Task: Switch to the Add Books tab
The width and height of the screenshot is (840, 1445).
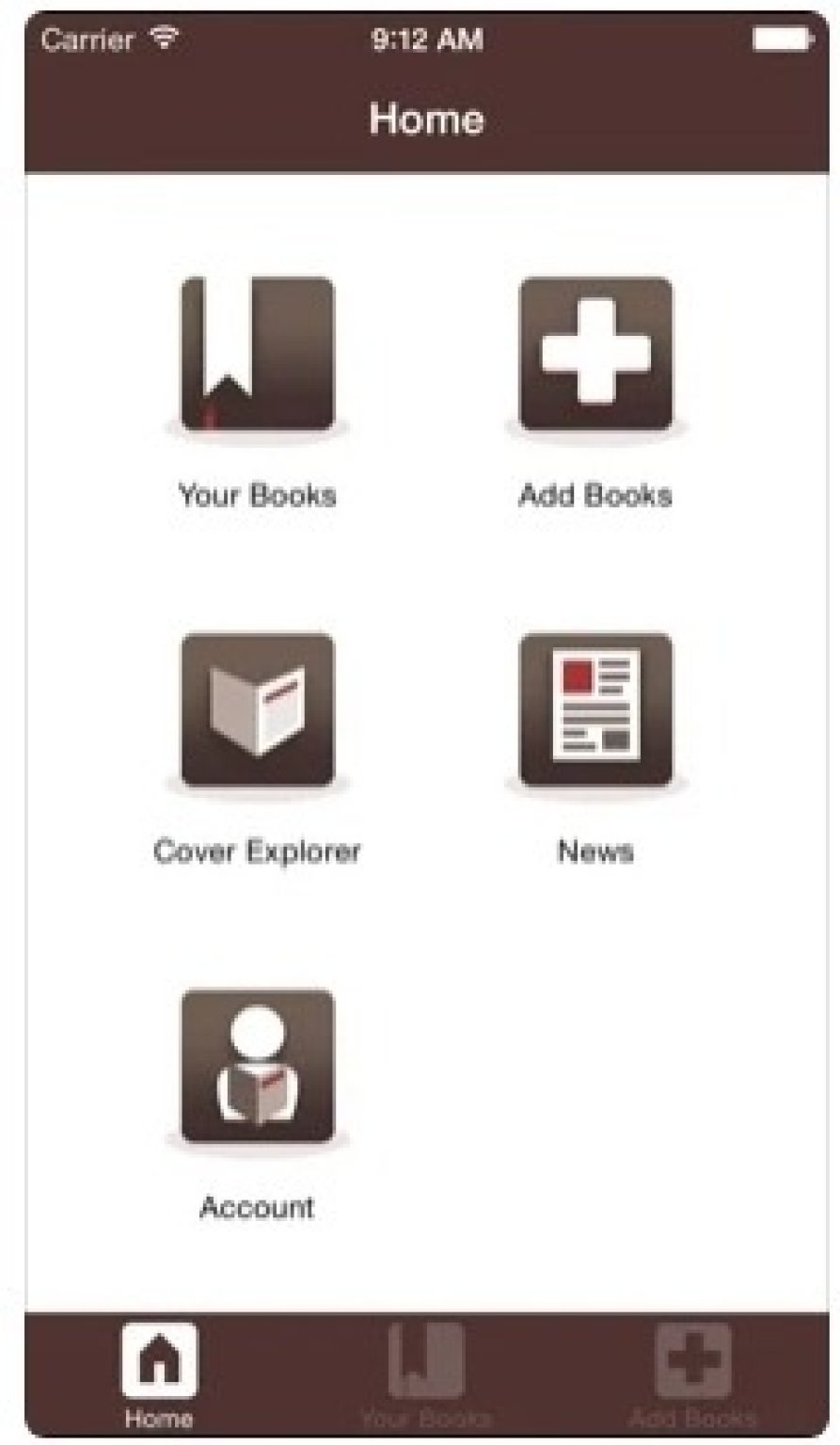Action: (692, 1374)
